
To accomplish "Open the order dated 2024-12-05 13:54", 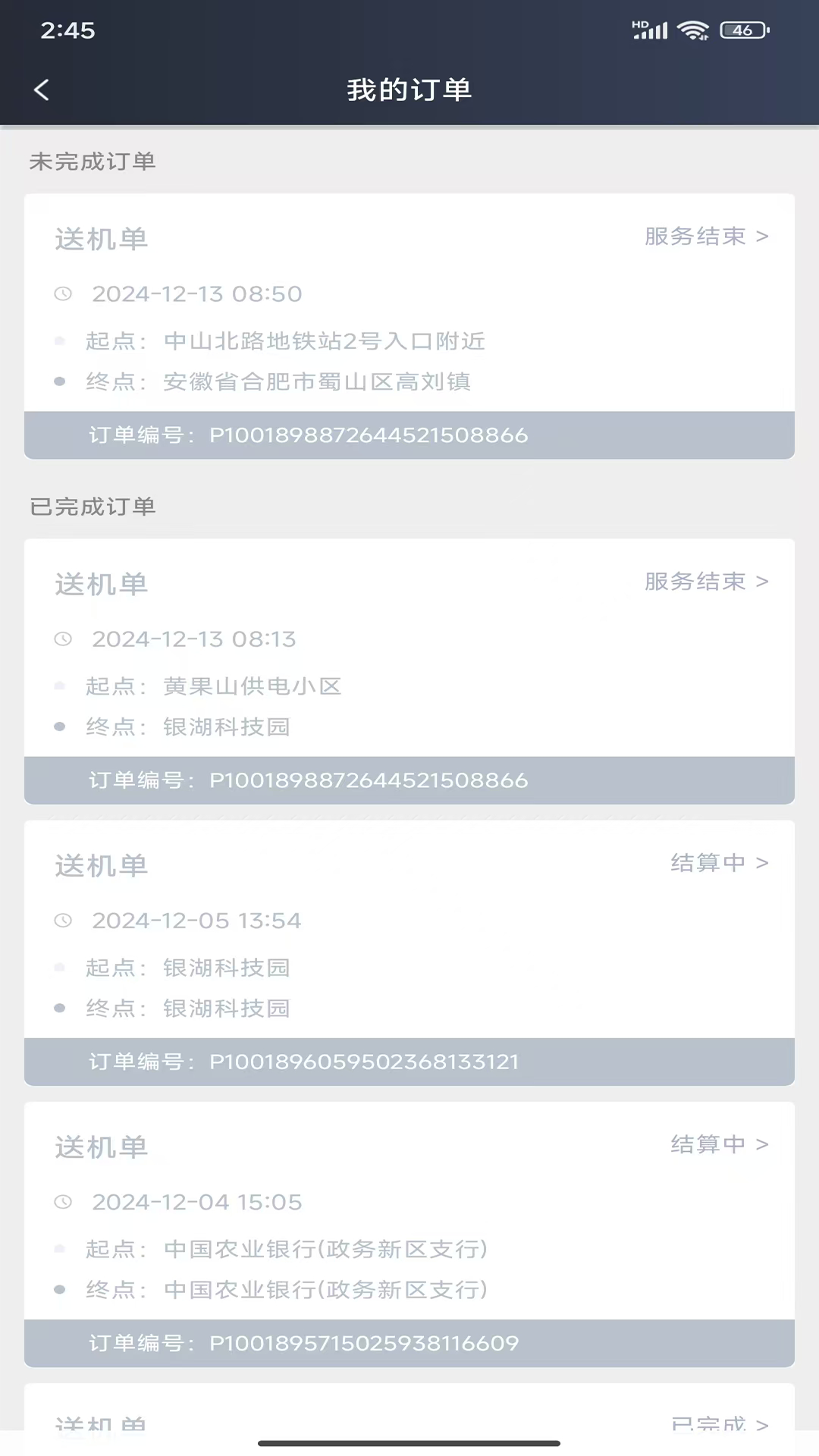I will (409, 952).
